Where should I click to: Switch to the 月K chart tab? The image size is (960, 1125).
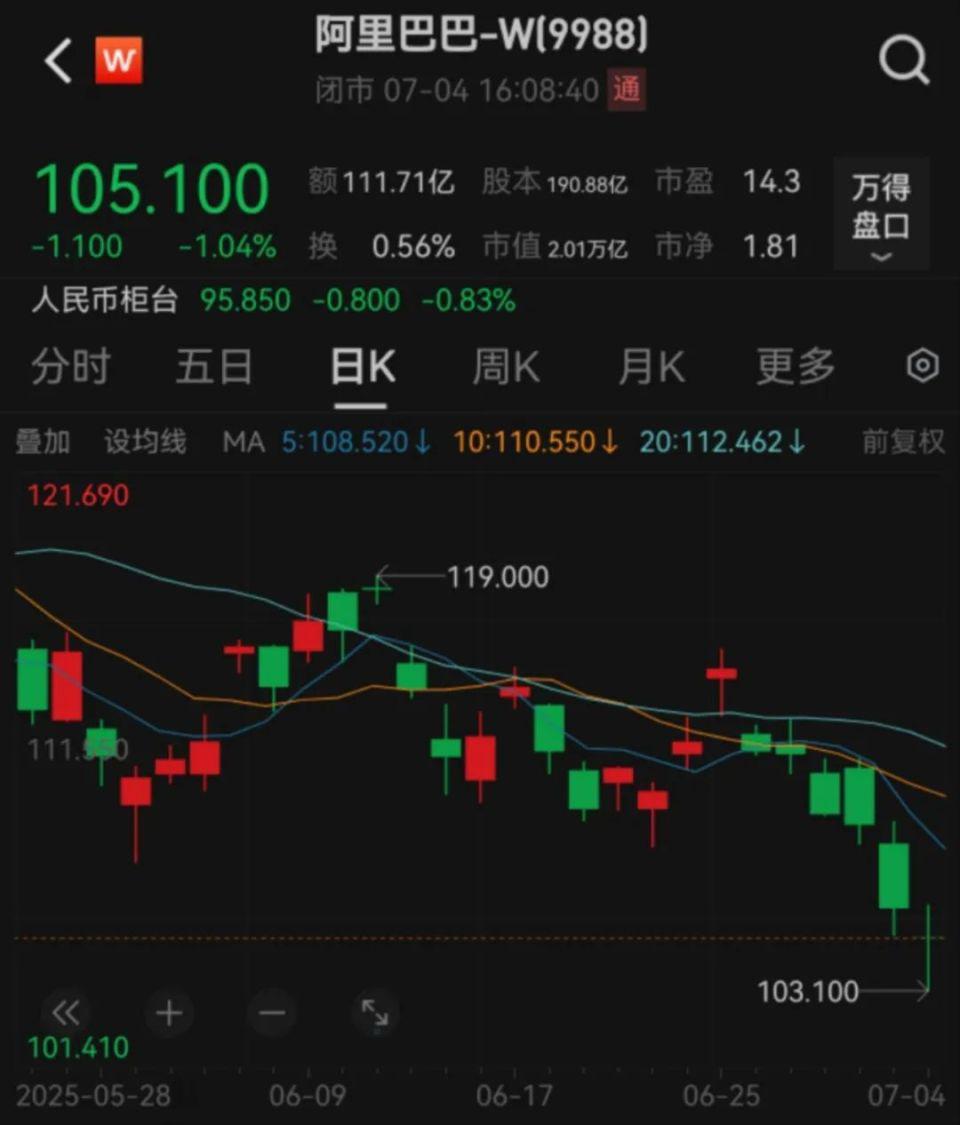(x=651, y=367)
